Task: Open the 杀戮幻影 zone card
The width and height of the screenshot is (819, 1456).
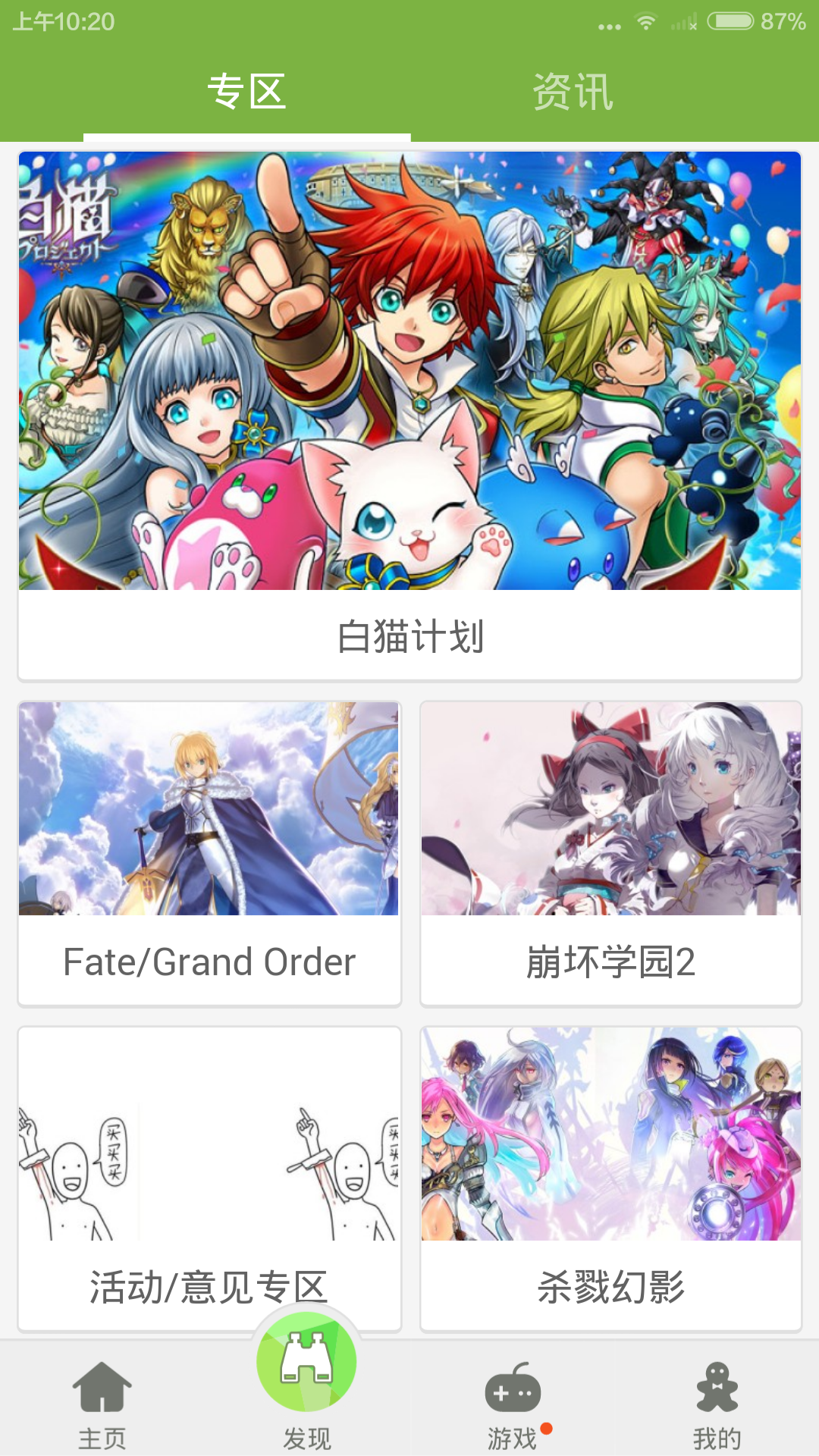Action: (x=610, y=1178)
